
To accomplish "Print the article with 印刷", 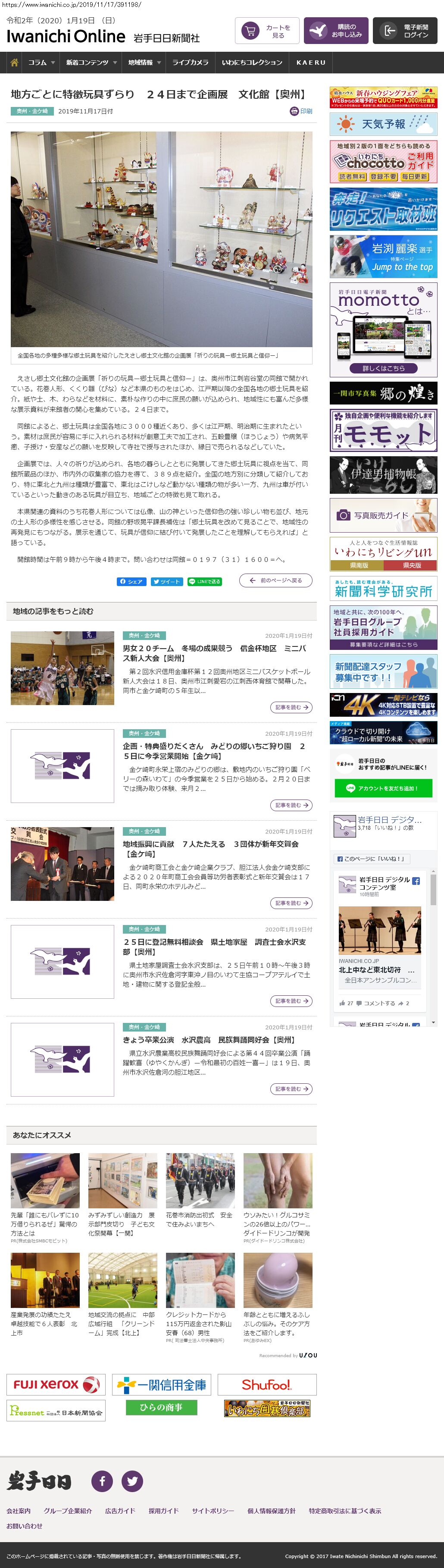I will click(x=301, y=111).
